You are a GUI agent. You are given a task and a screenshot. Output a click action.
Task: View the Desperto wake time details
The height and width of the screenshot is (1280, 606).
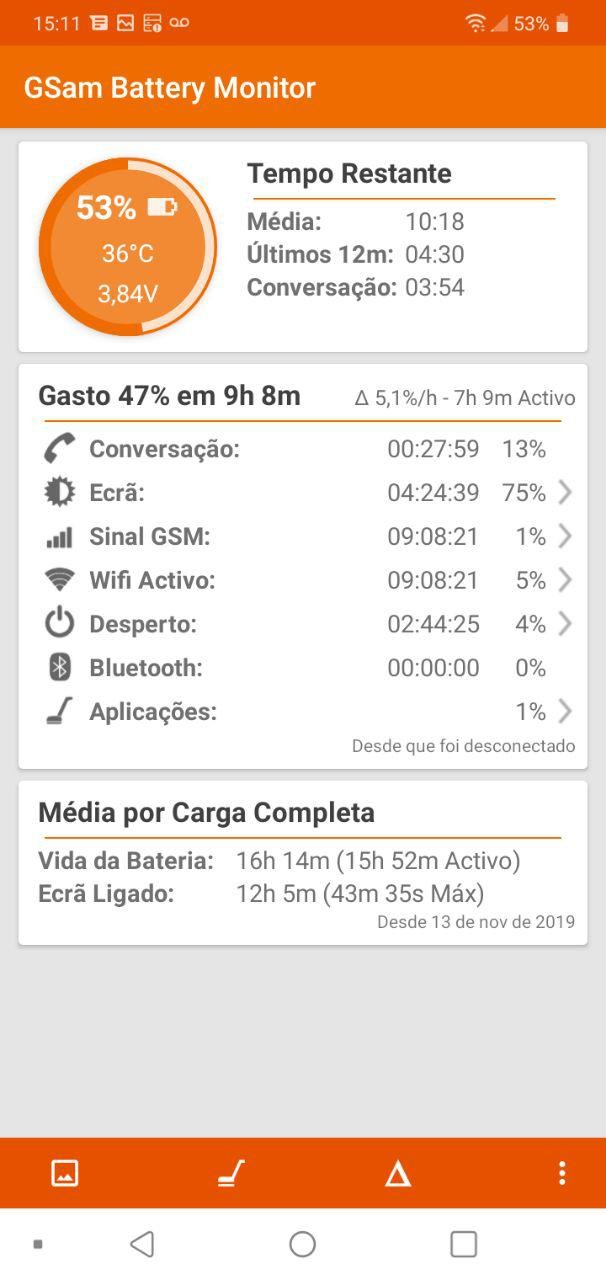[303, 624]
